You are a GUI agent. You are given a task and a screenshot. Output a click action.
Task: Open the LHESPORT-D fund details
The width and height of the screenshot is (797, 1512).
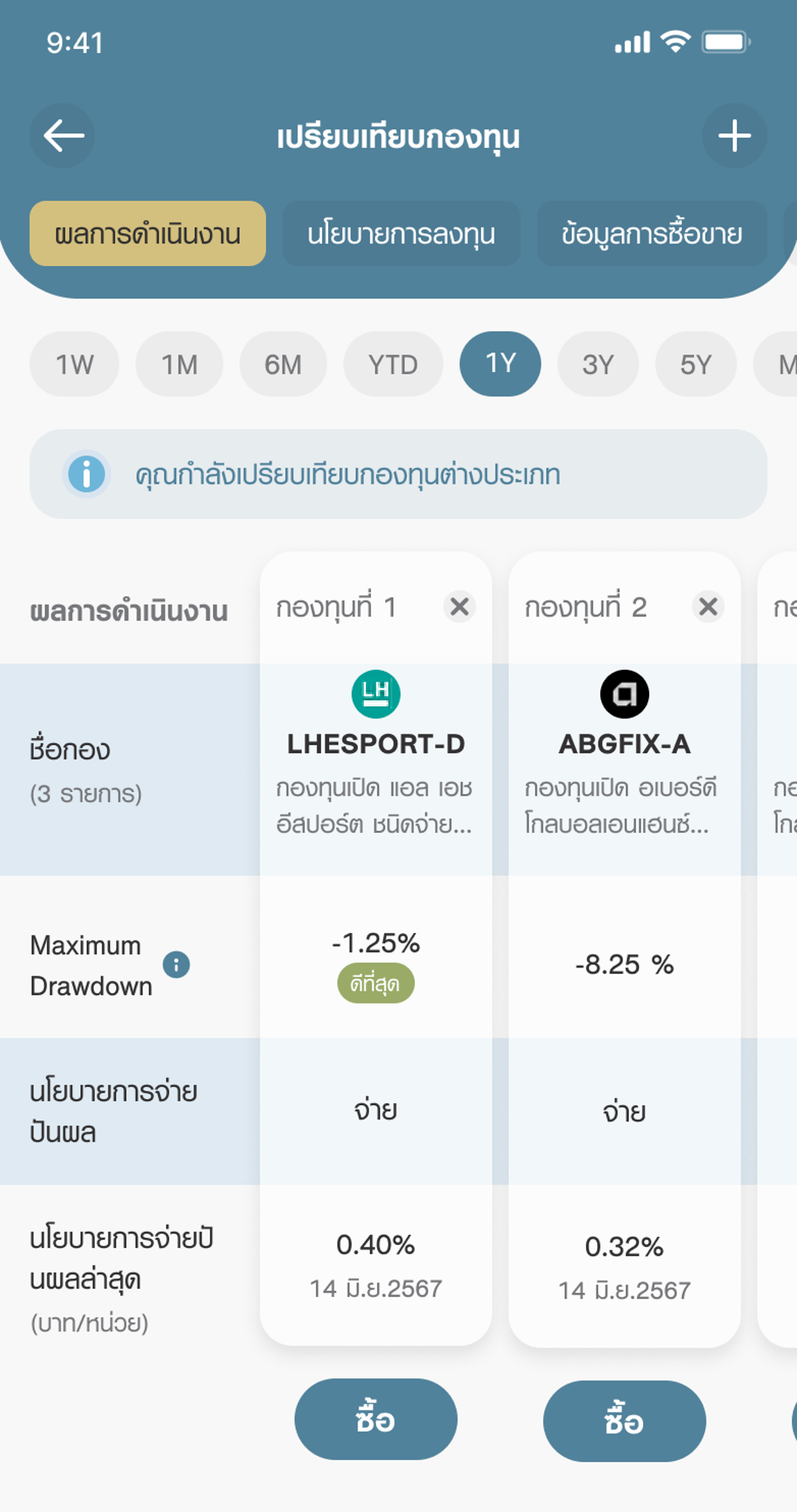click(x=376, y=743)
